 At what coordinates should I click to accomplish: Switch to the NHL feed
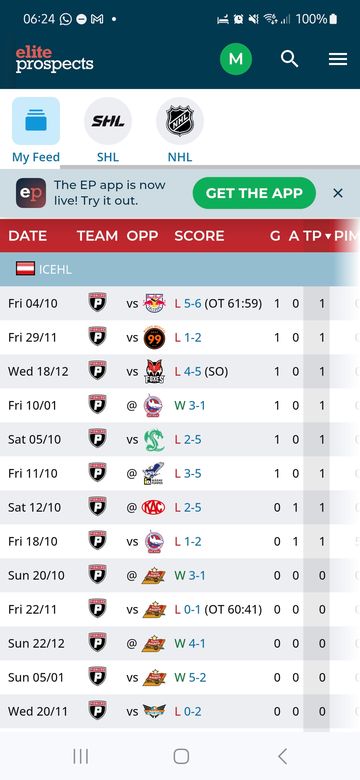click(180, 130)
